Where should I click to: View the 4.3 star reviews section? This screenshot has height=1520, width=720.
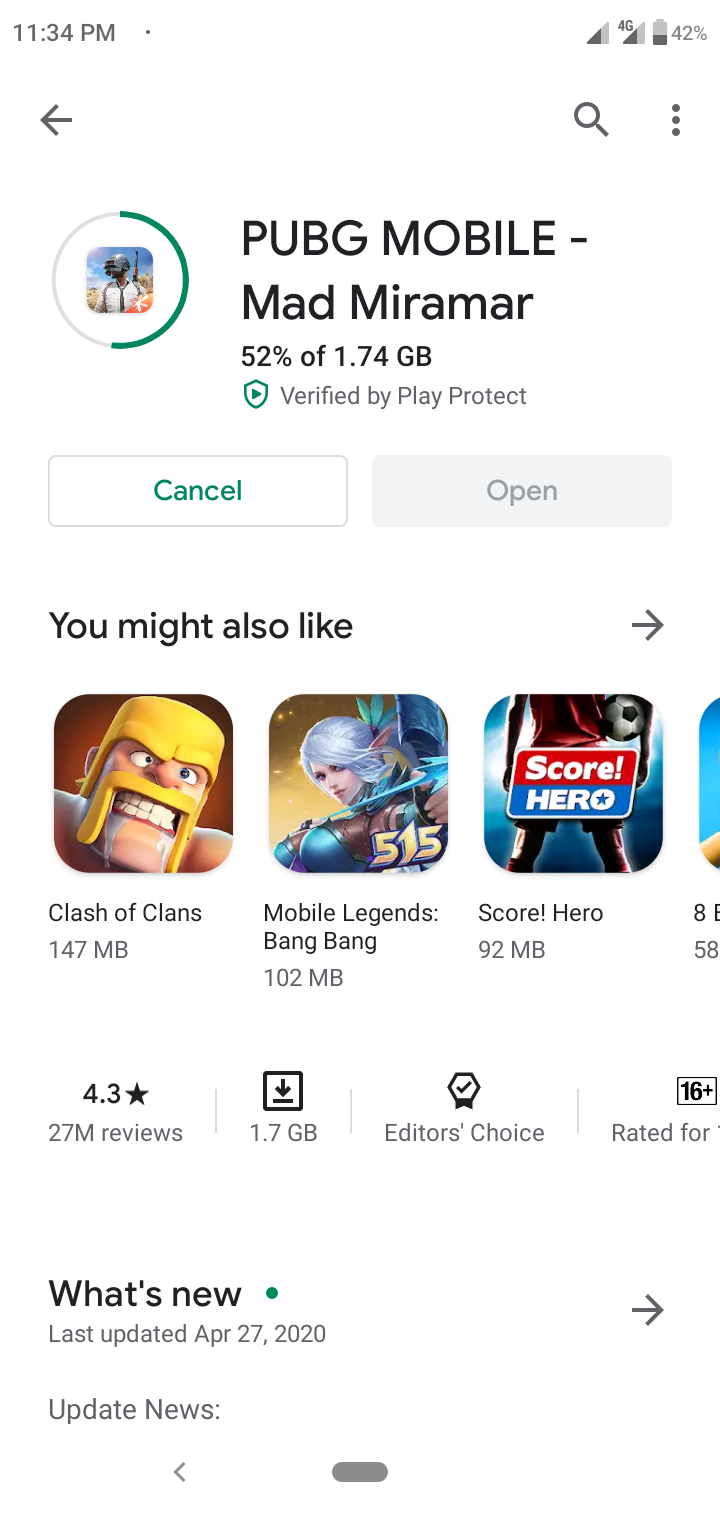click(116, 1110)
